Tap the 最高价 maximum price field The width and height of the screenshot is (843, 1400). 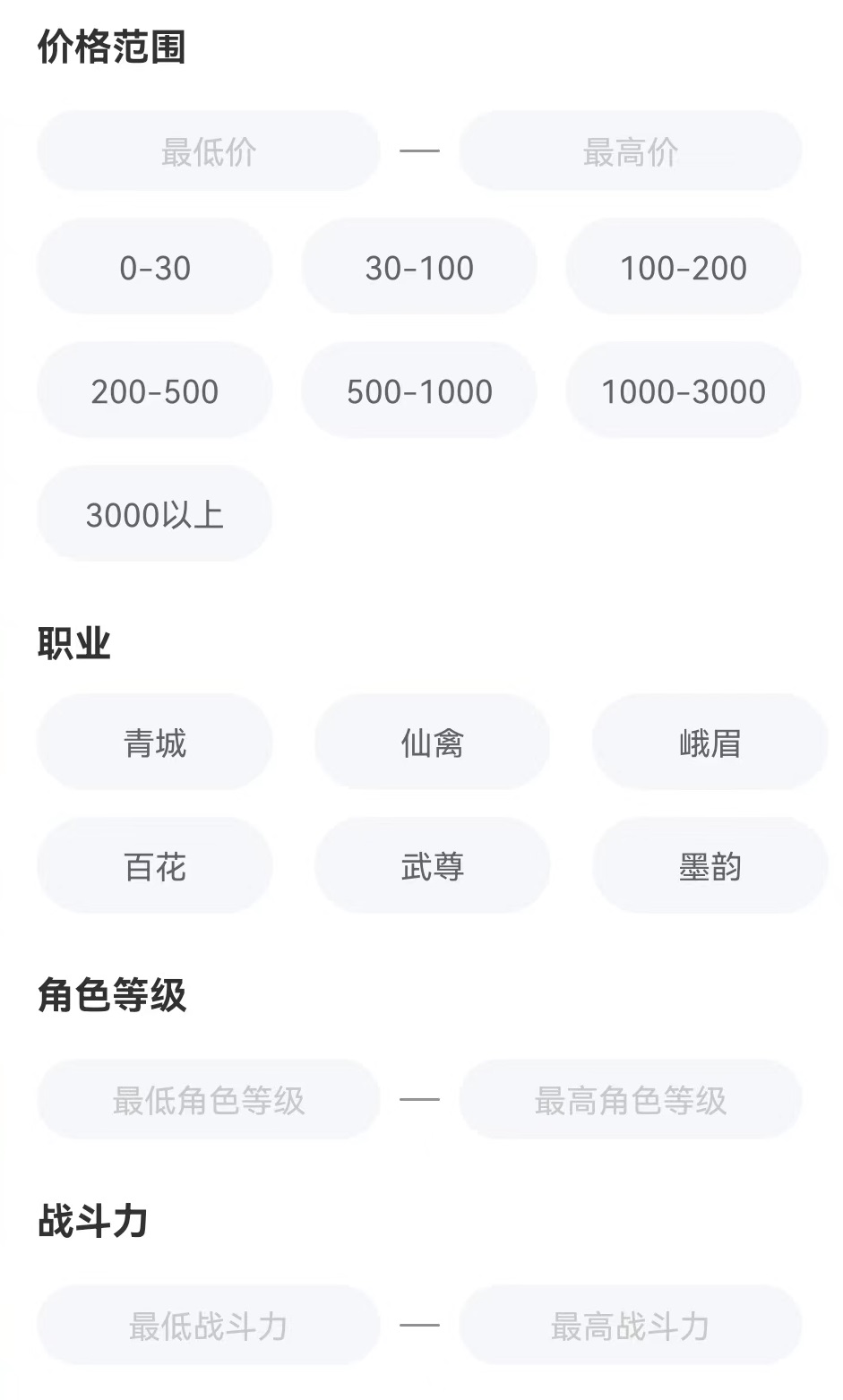[x=630, y=151]
